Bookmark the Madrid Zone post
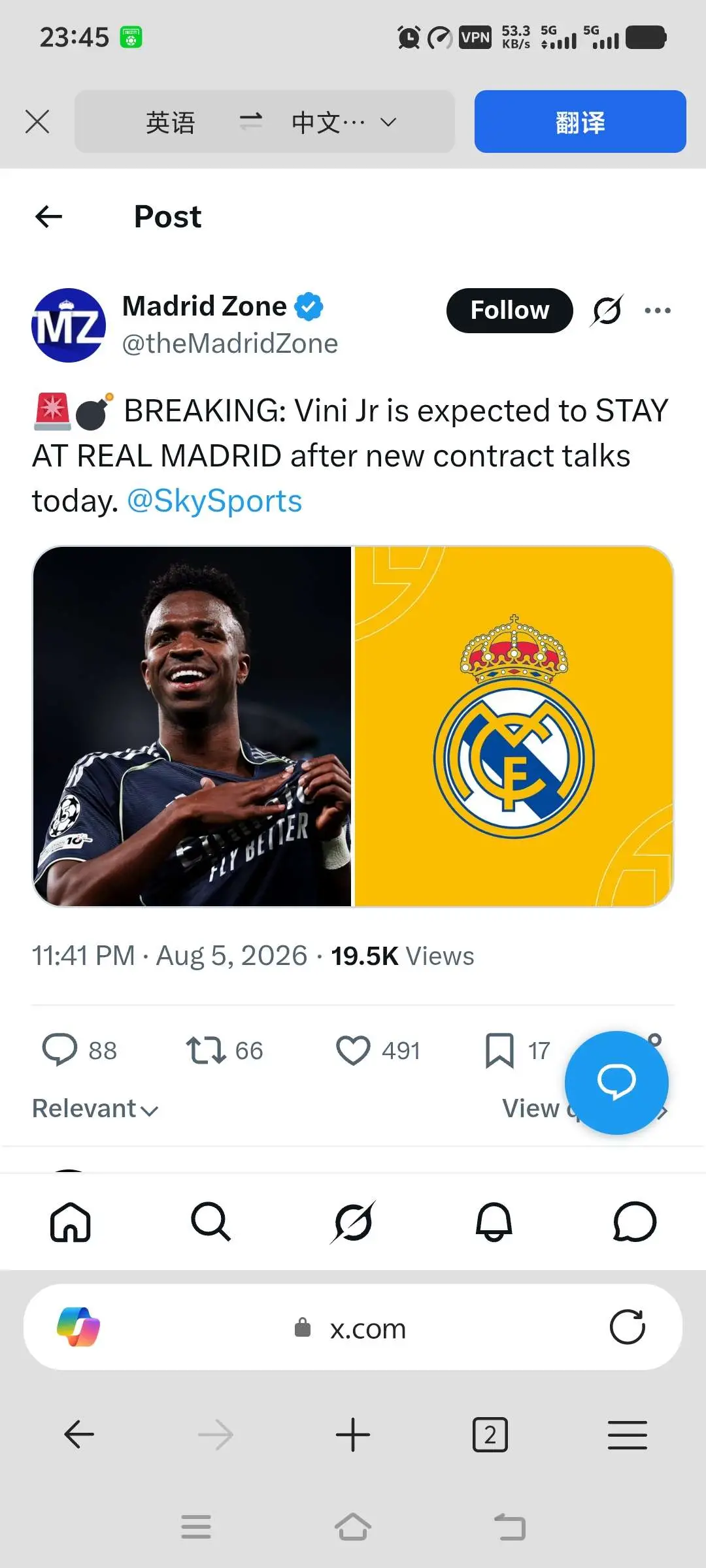Viewport: 706px width, 1568px height. point(499,1051)
